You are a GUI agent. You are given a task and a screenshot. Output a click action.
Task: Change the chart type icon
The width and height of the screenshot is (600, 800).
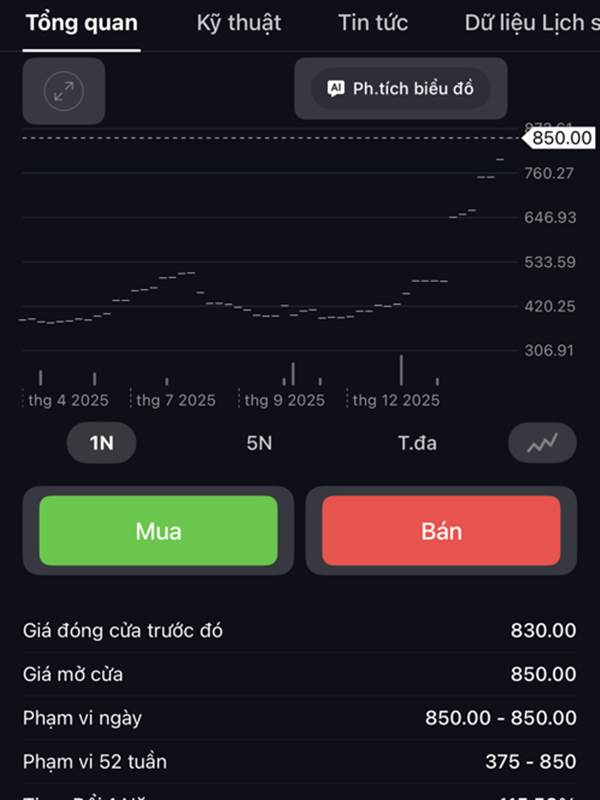542,443
